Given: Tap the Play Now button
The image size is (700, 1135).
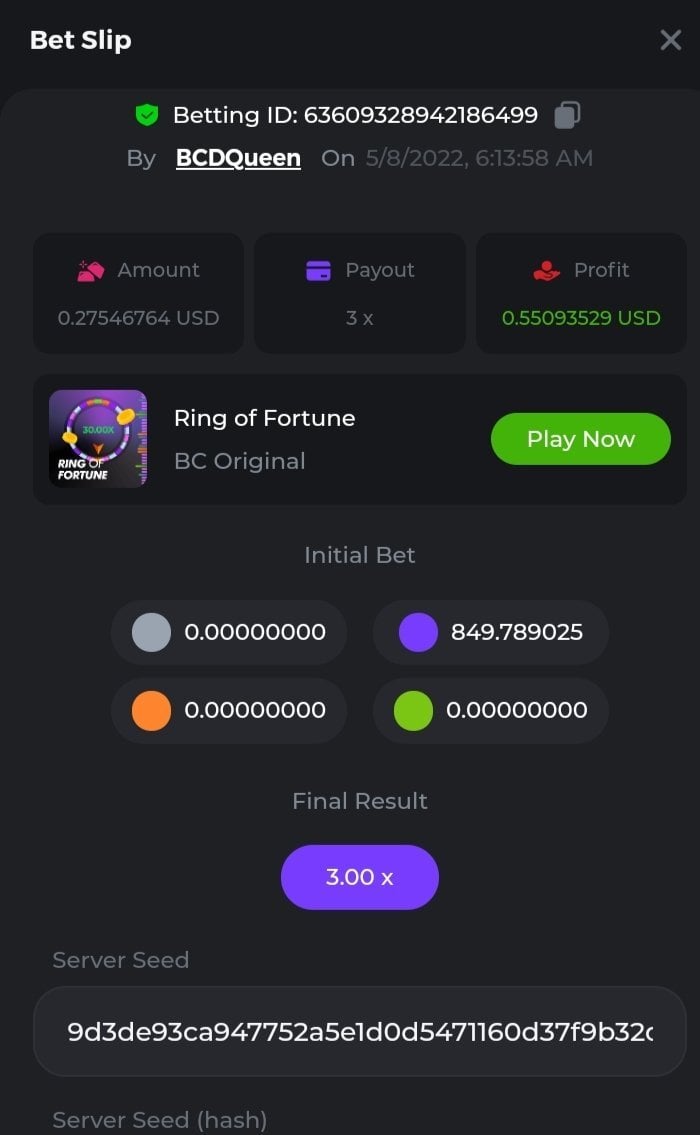Looking at the screenshot, I should 580,439.
